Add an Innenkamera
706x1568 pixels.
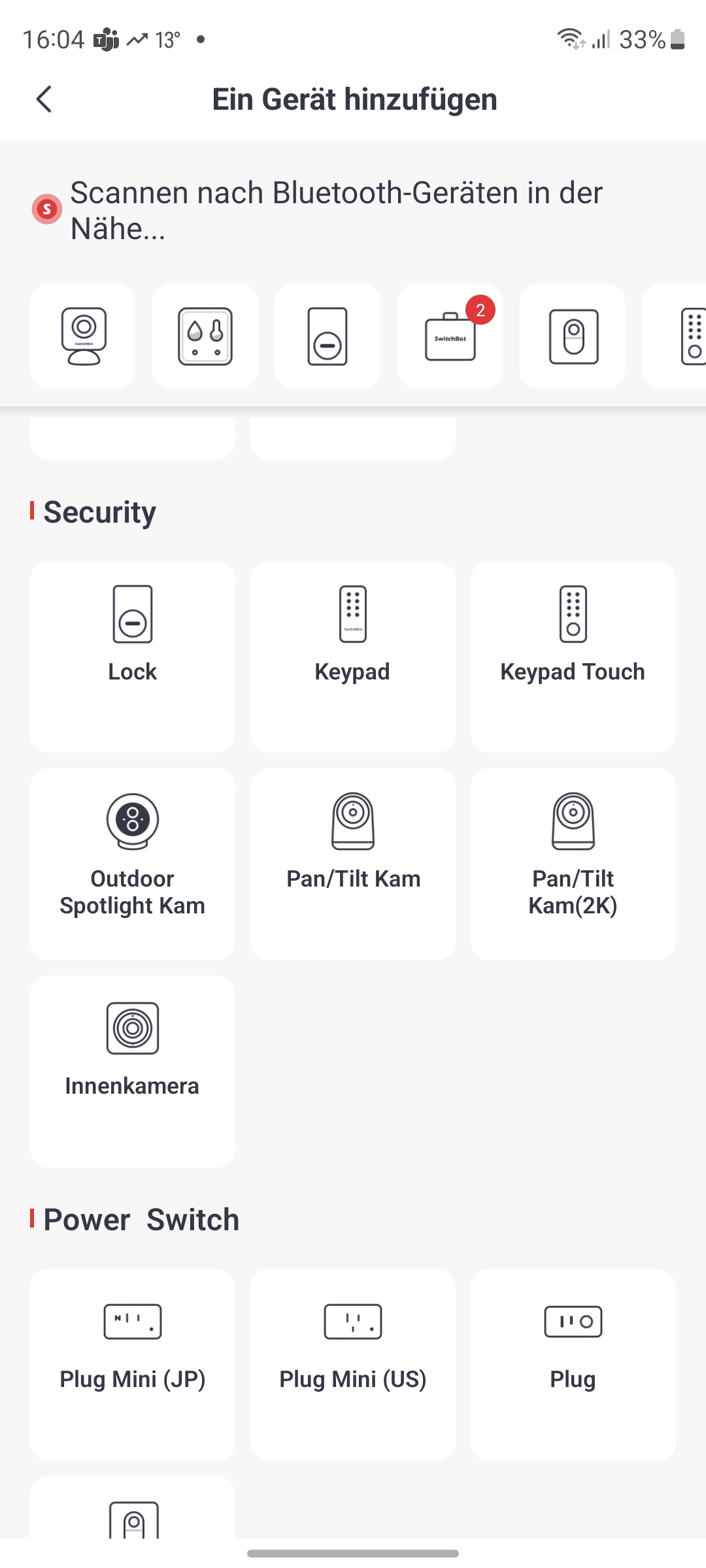click(x=133, y=1071)
